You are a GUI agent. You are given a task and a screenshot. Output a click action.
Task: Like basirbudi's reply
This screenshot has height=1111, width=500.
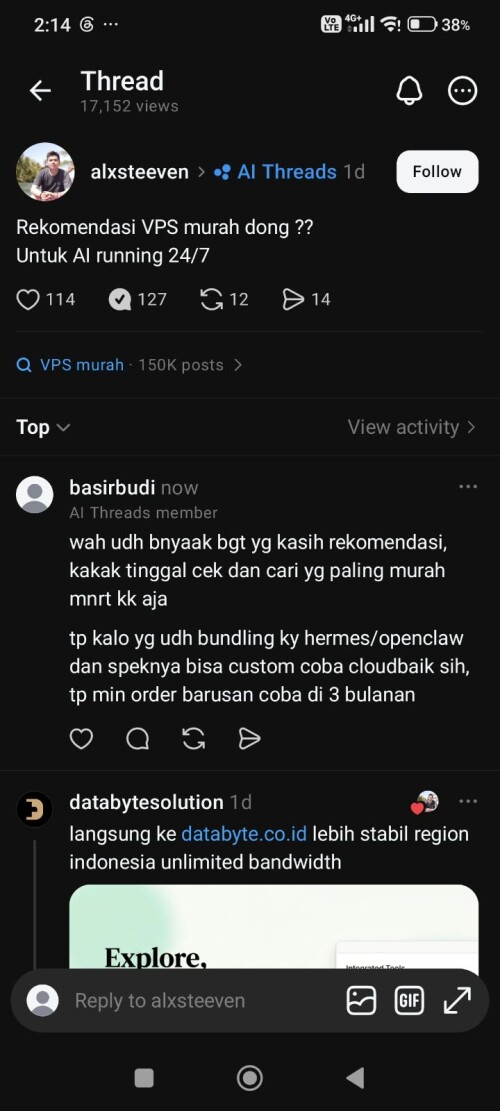(x=81, y=739)
